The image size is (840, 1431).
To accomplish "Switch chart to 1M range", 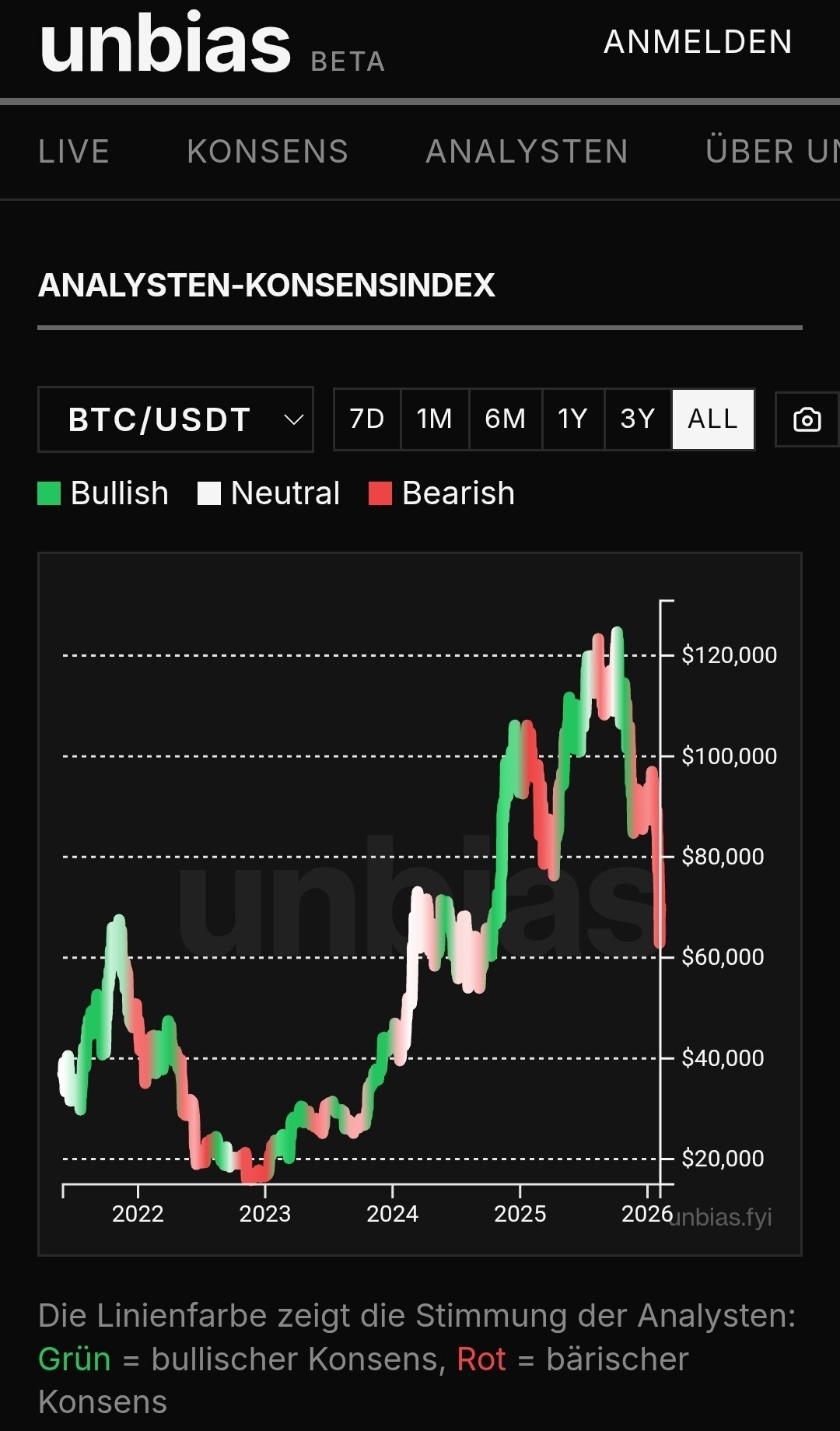I will [x=434, y=419].
